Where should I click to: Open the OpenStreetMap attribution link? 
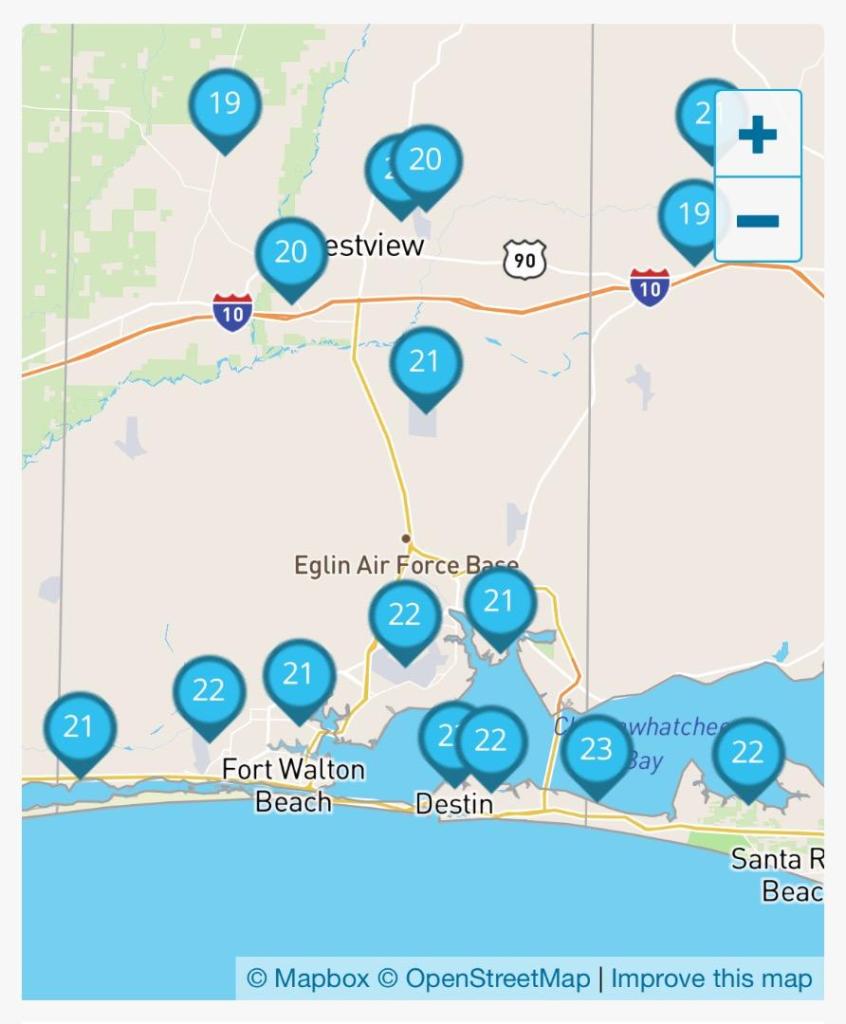pos(484,979)
